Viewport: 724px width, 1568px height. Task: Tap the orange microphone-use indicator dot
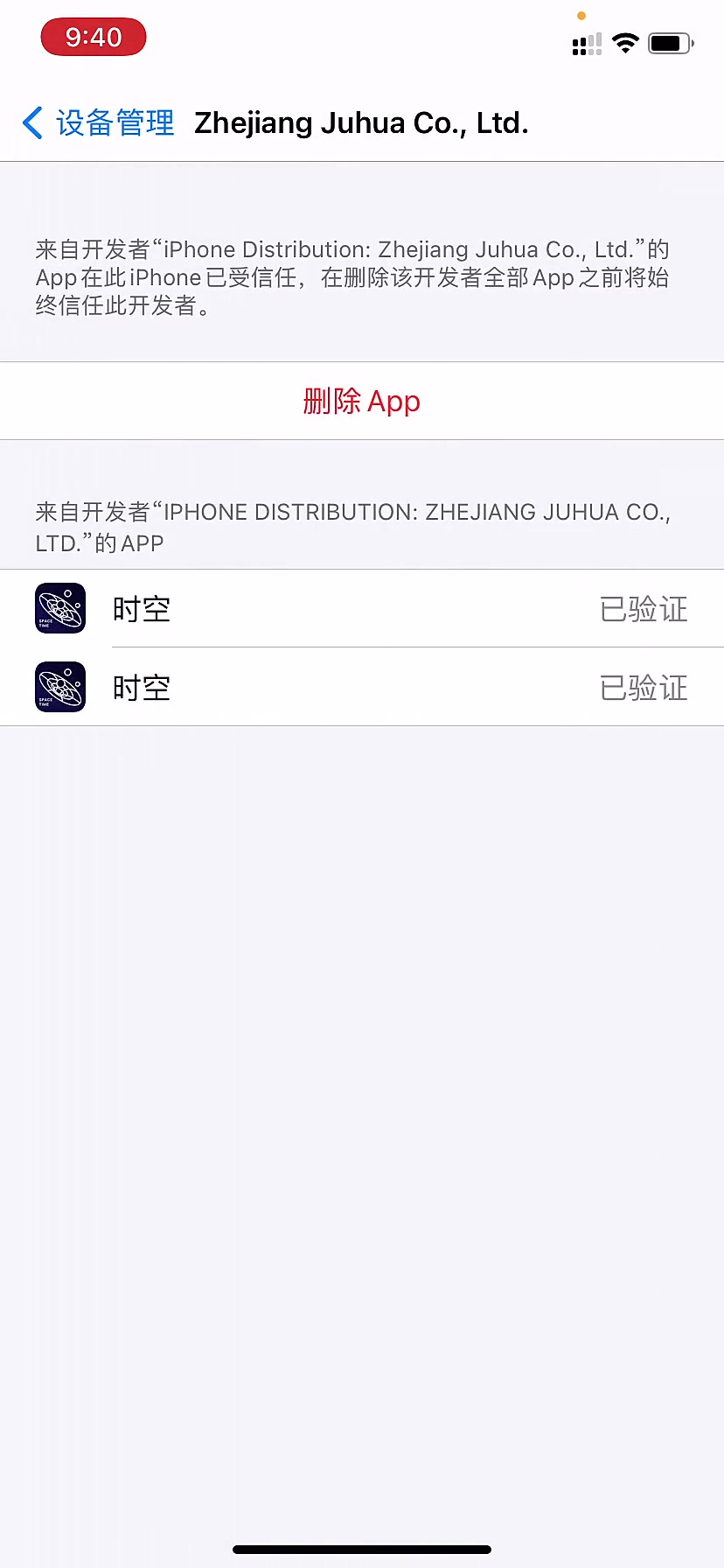(581, 15)
